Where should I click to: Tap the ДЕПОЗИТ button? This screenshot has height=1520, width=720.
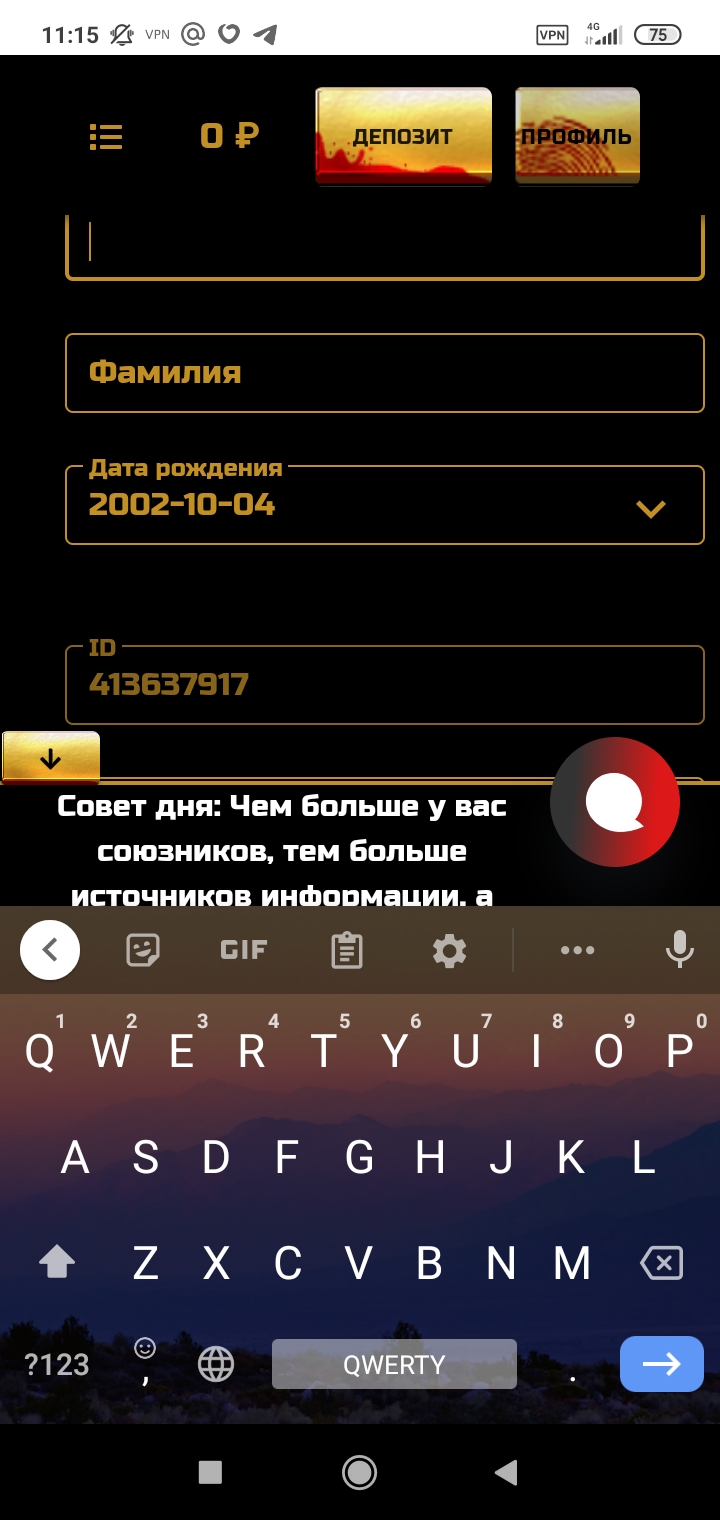402,136
